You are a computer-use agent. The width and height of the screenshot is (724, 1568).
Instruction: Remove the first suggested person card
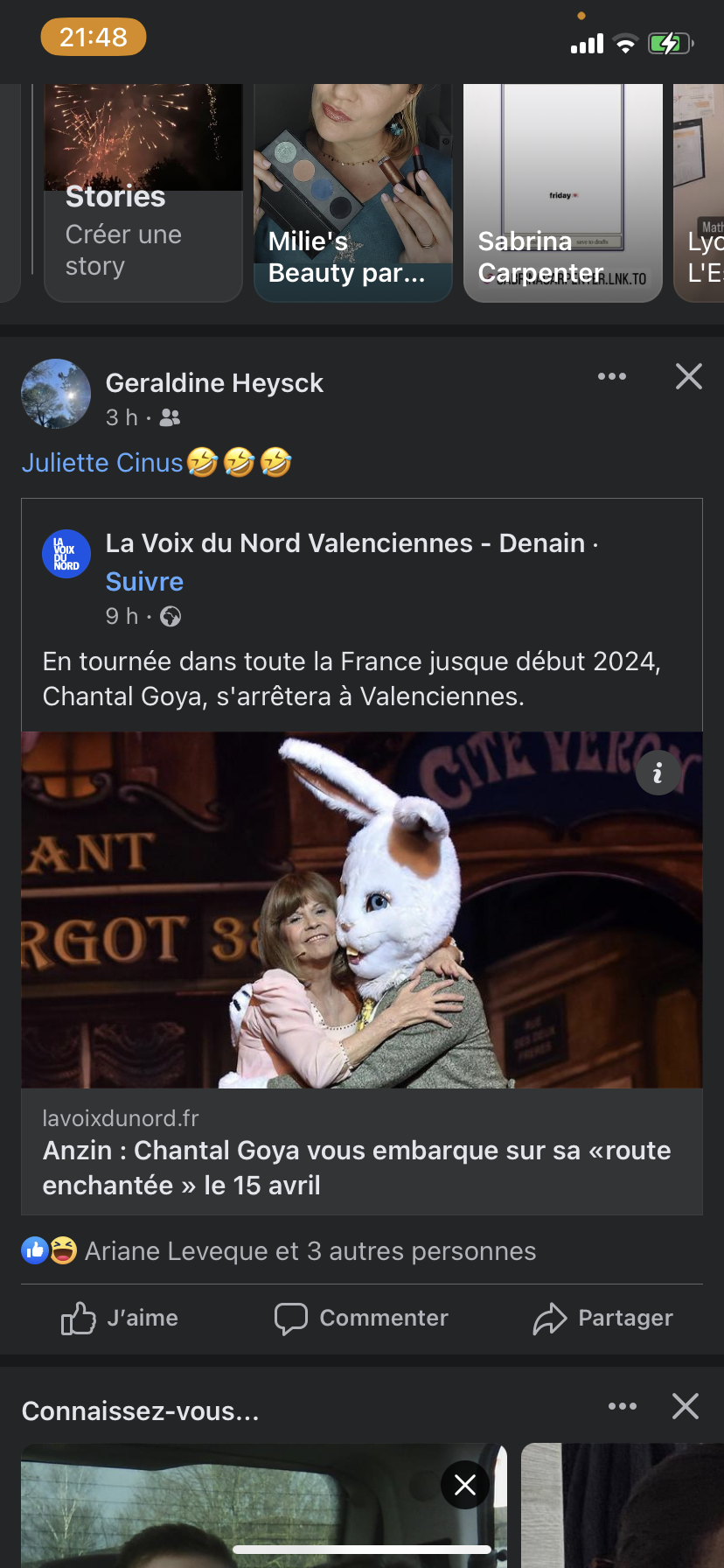click(x=465, y=1485)
